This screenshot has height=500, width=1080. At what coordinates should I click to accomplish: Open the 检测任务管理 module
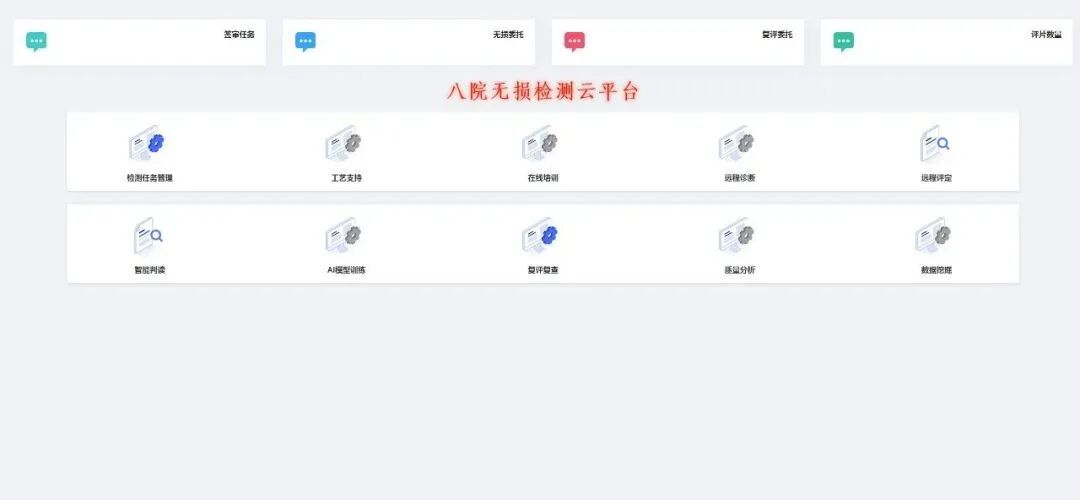coord(149,153)
